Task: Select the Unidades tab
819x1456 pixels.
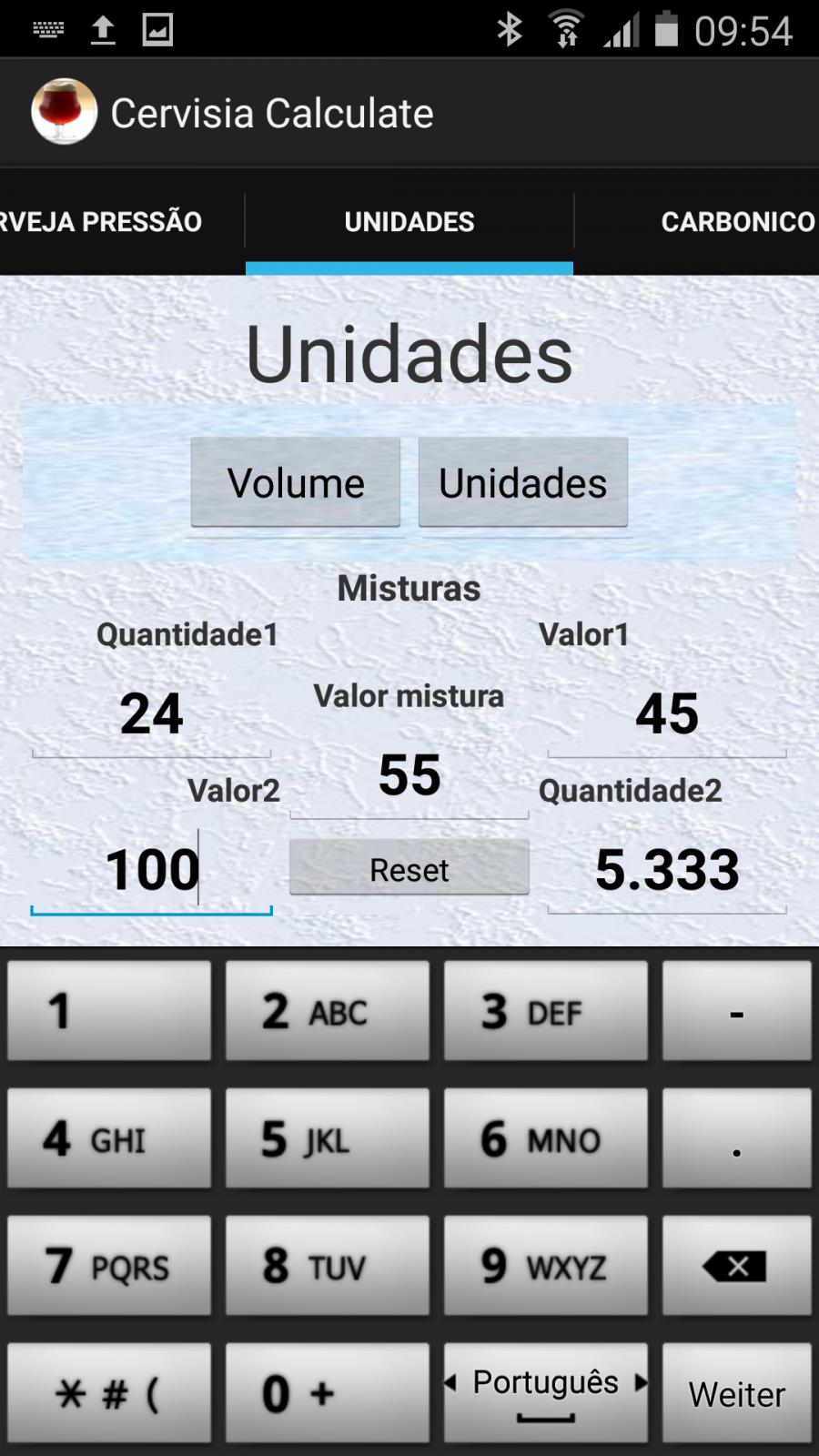Action: pos(409,221)
